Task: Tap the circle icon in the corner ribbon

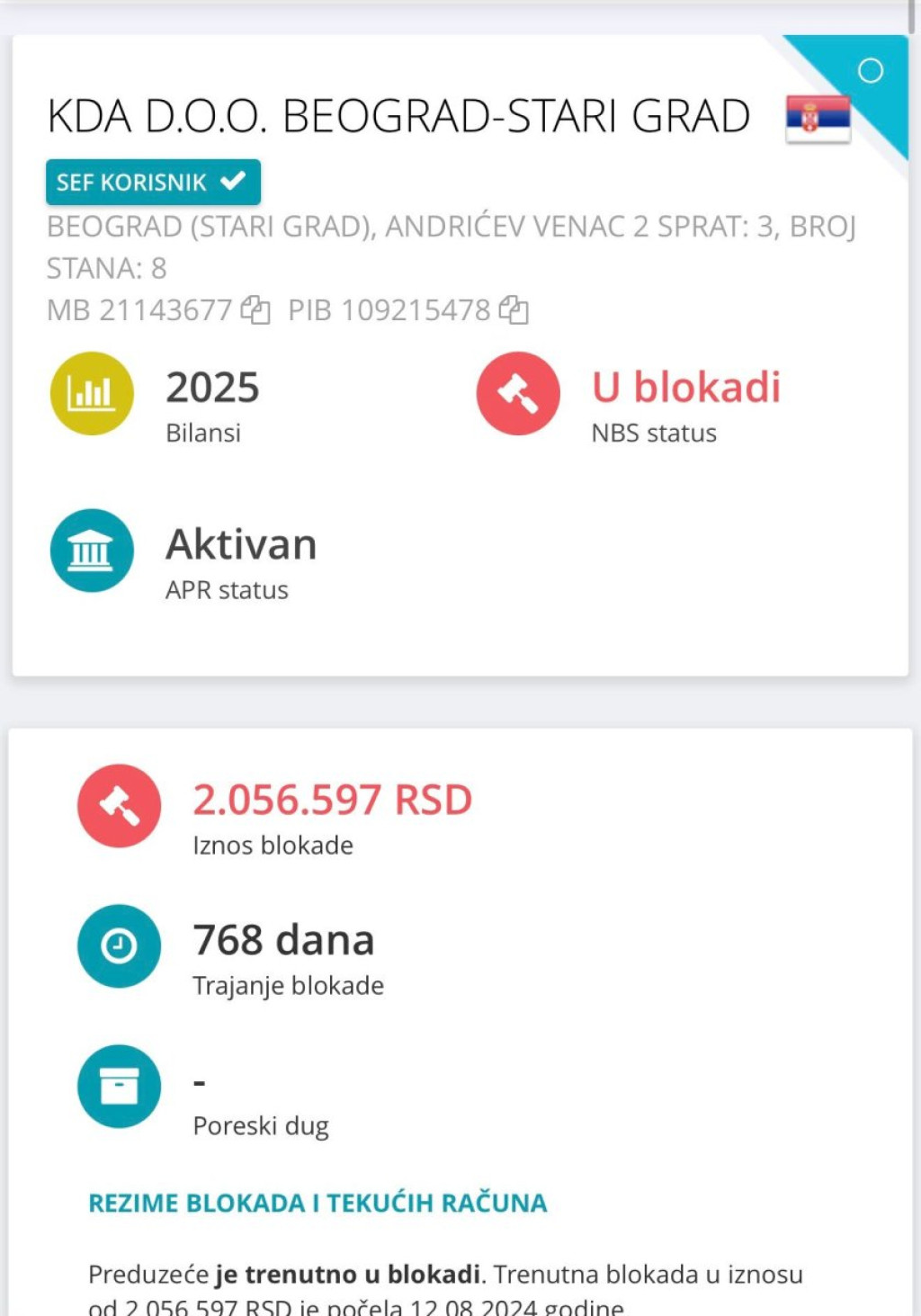Action: (870, 70)
